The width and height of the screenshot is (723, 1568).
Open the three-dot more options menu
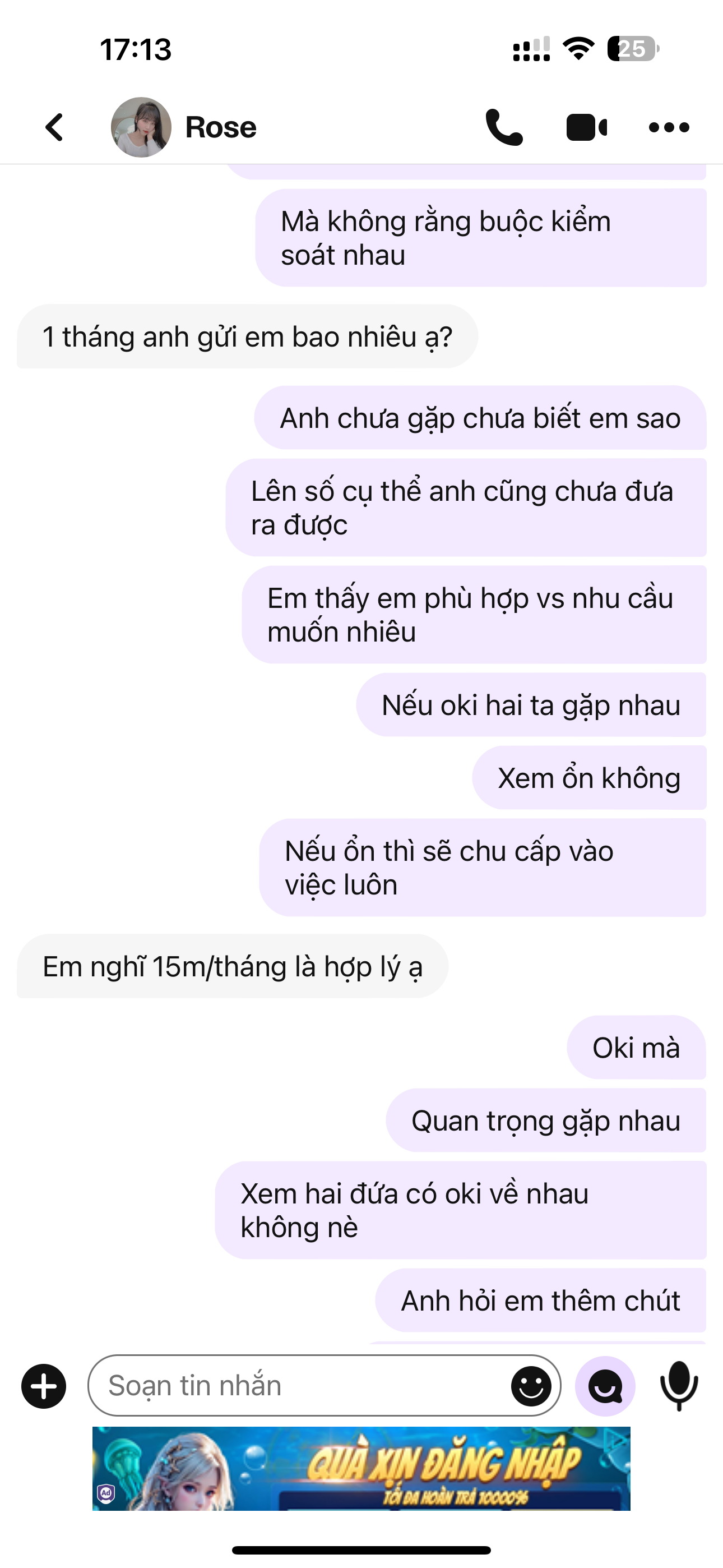coord(669,127)
